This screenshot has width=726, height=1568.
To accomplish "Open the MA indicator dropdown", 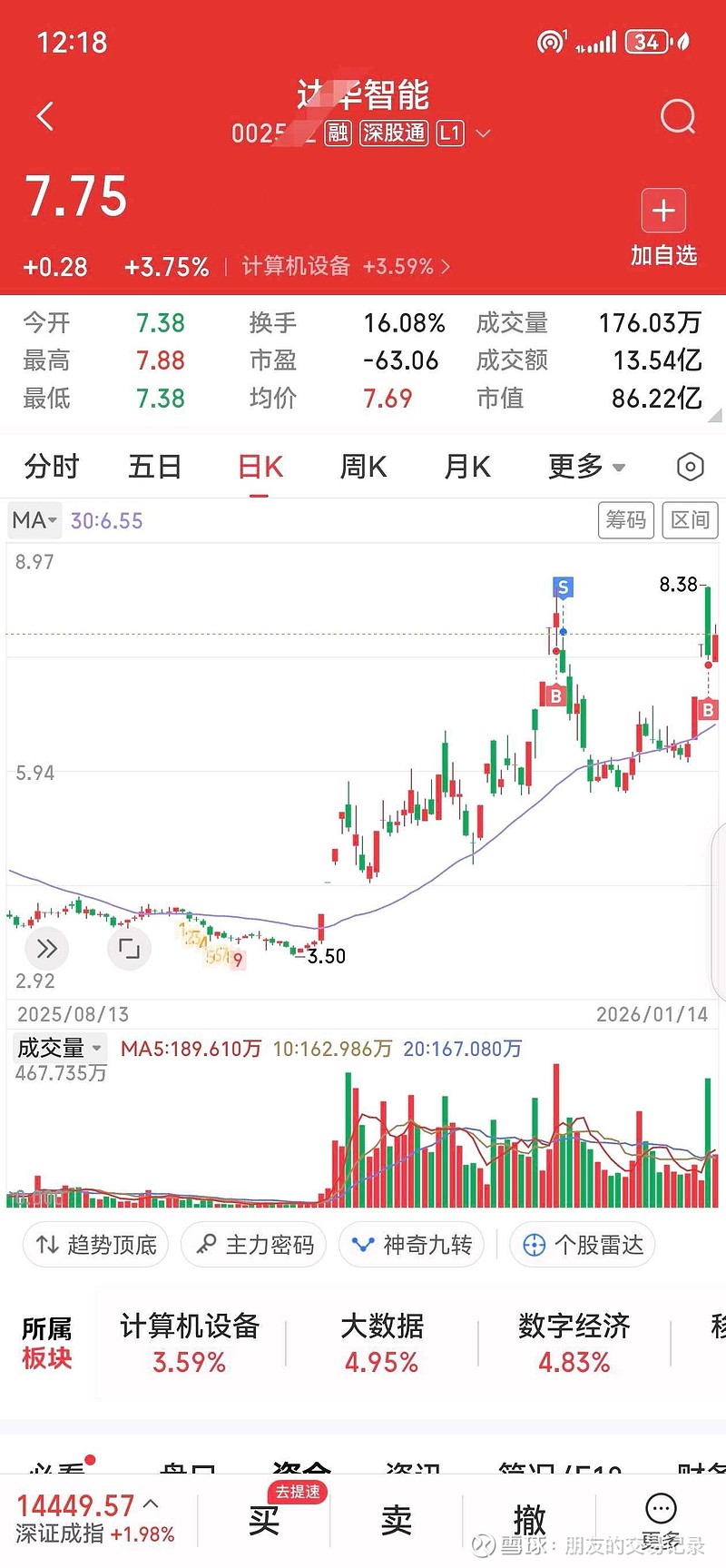I will point(34,520).
